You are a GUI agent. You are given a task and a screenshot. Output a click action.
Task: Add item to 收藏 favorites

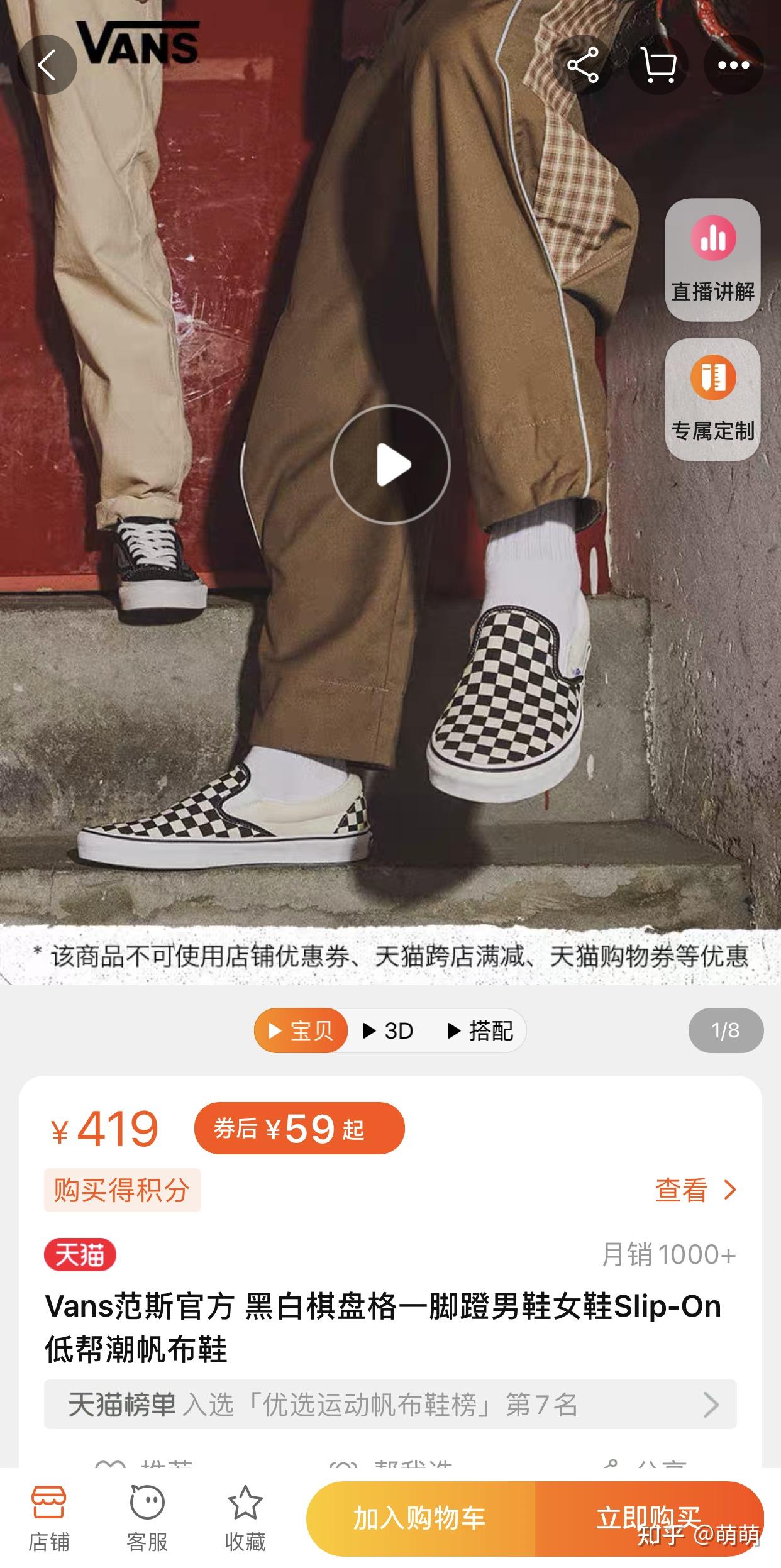point(245,1518)
